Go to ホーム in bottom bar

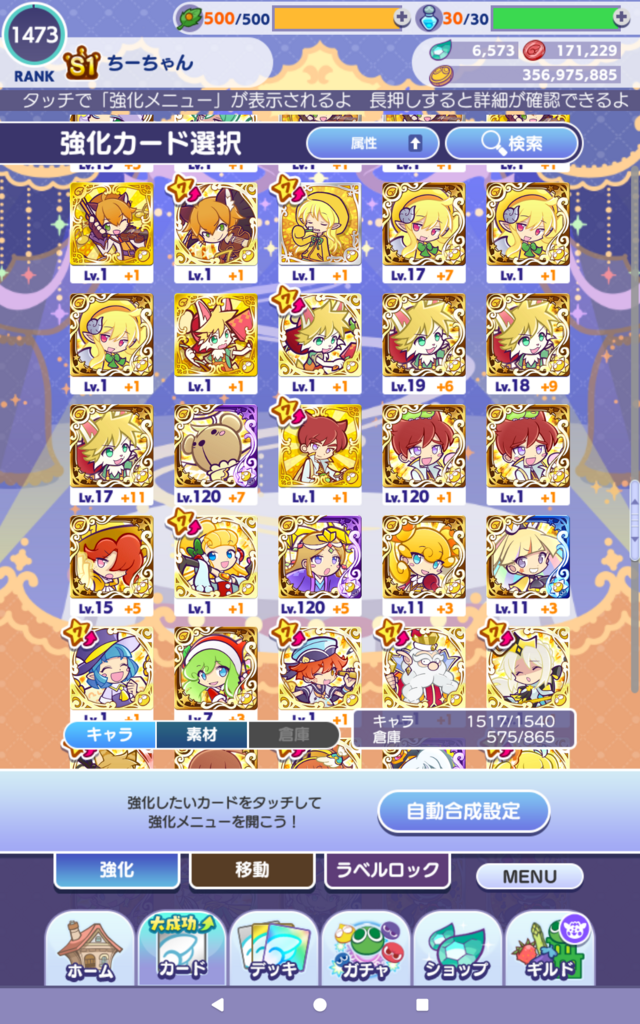coord(90,948)
